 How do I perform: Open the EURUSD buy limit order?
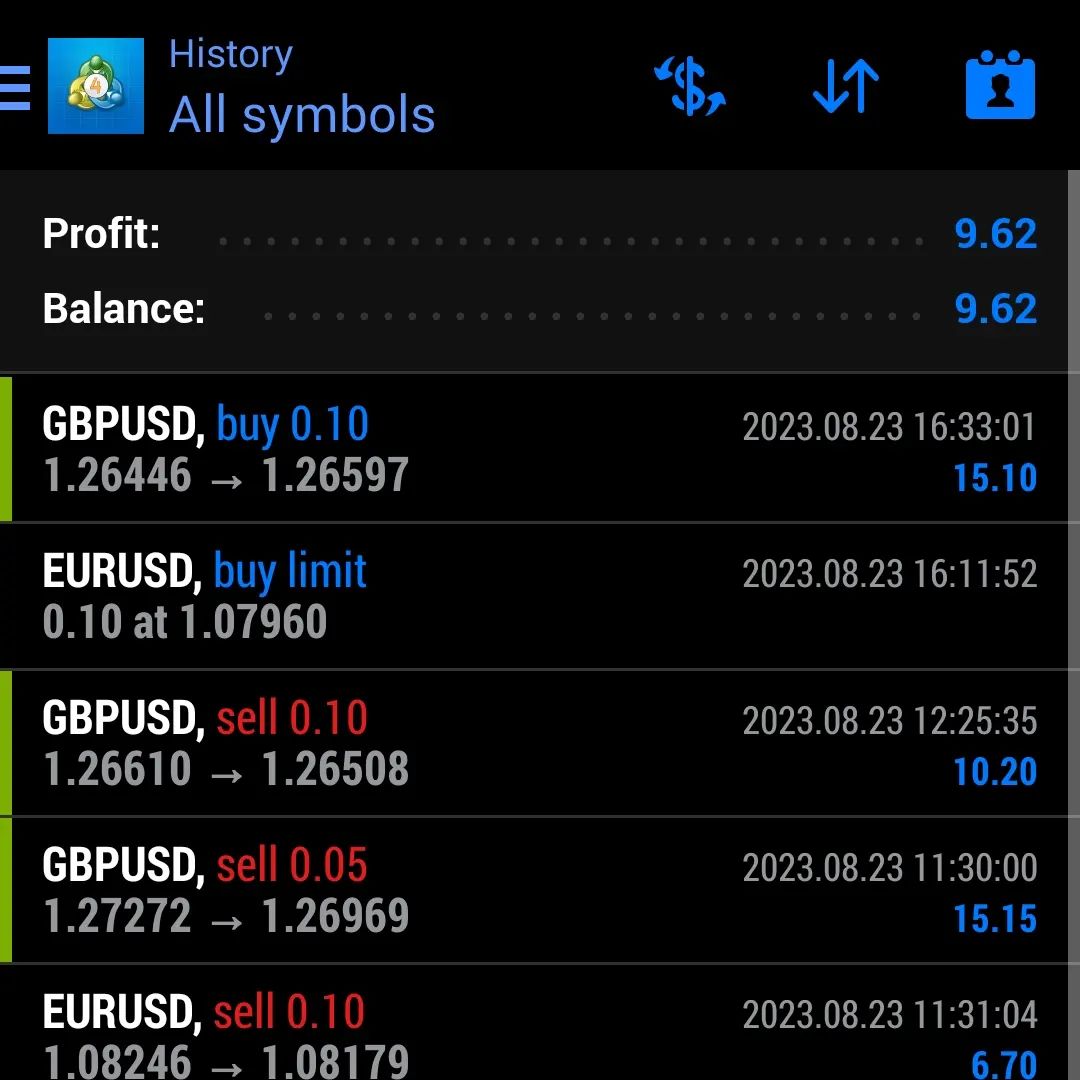pos(540,597)
